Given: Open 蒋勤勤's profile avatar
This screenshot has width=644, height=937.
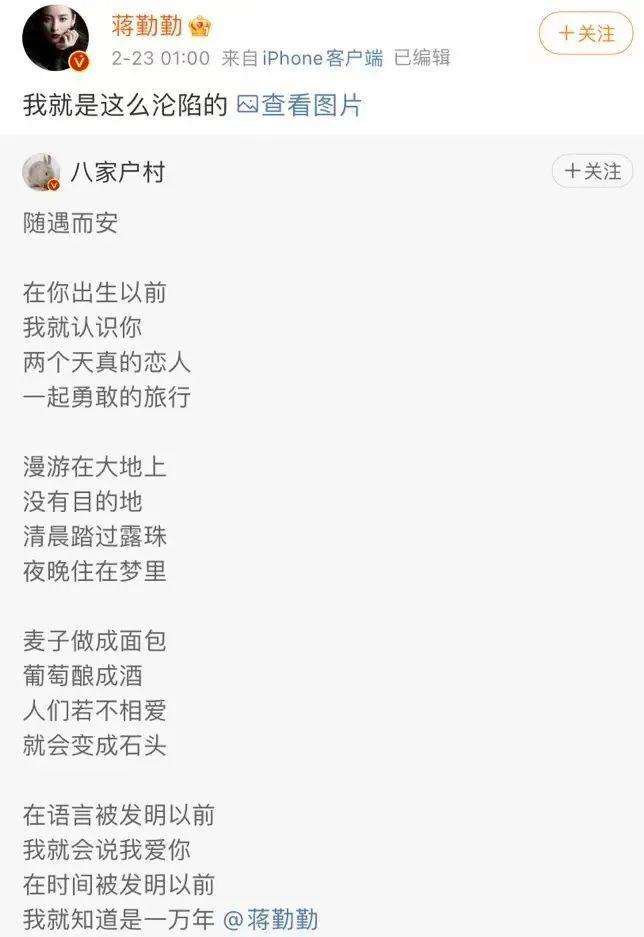Looking at the screenshot, I should pos(56,39).
